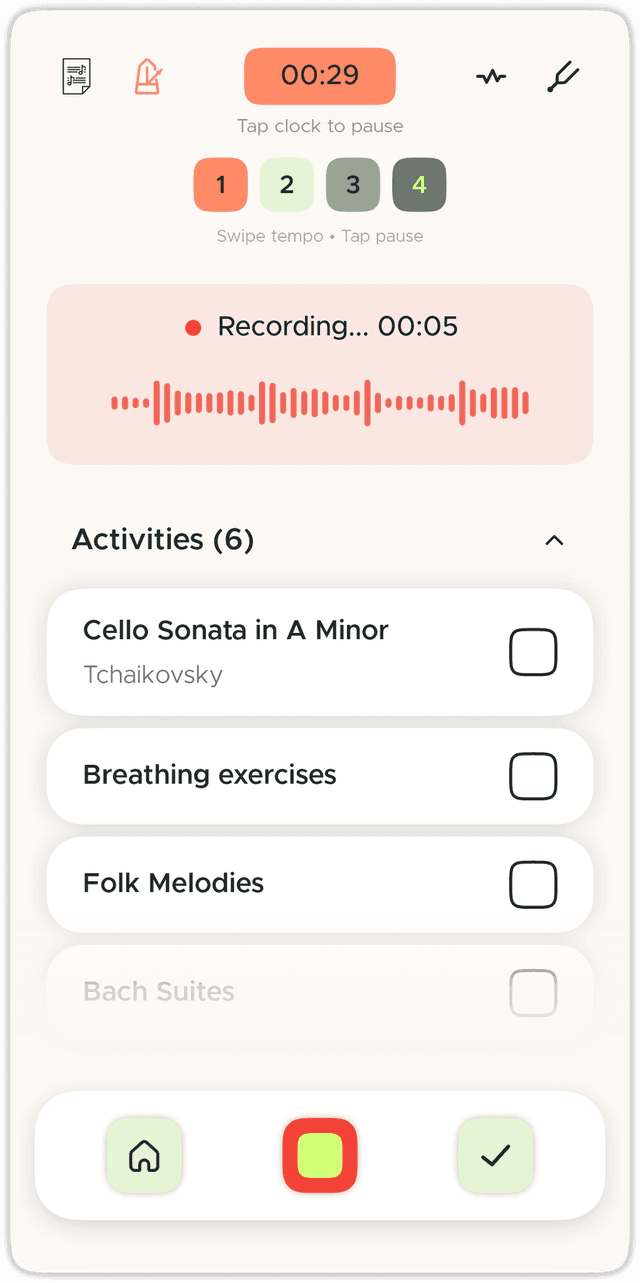The width and height of the screenshot is (640, 1283).
Task: Tap metronome beat 2
Action: click(287, 185)
